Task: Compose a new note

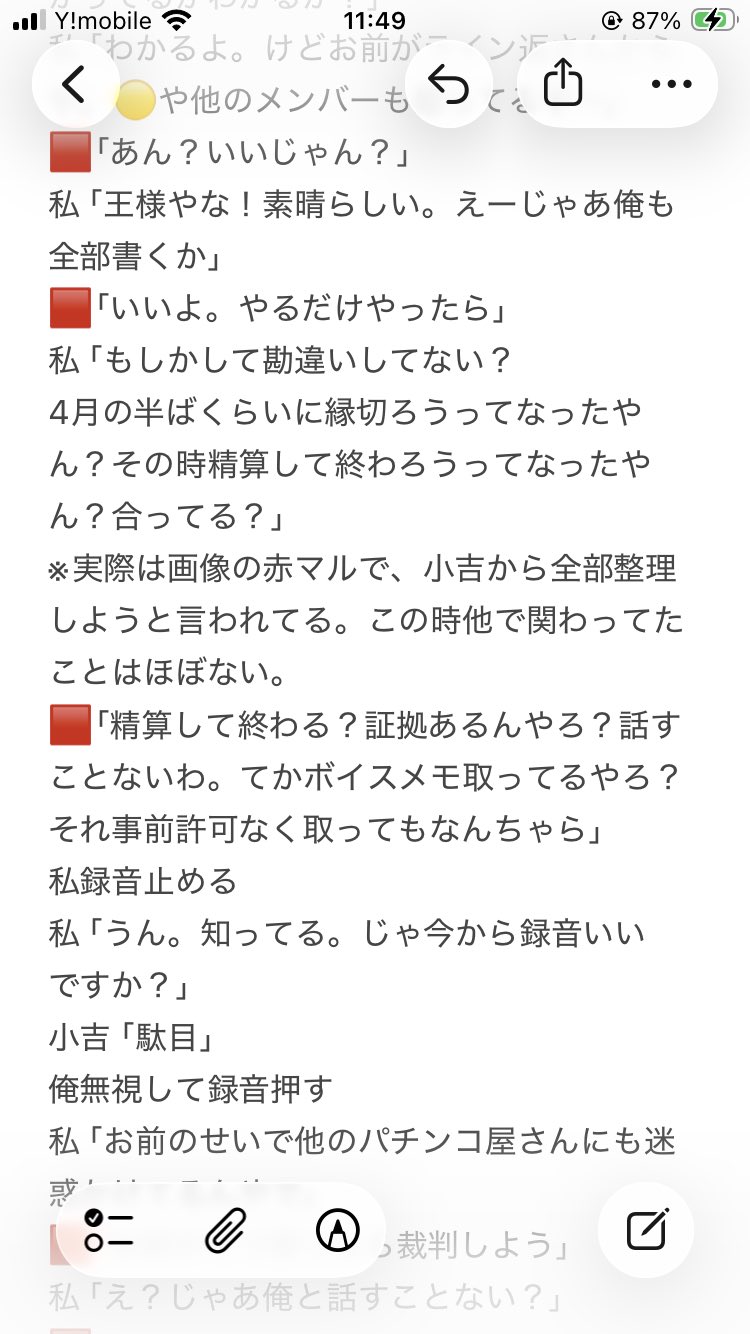Action: point(647,1230)
